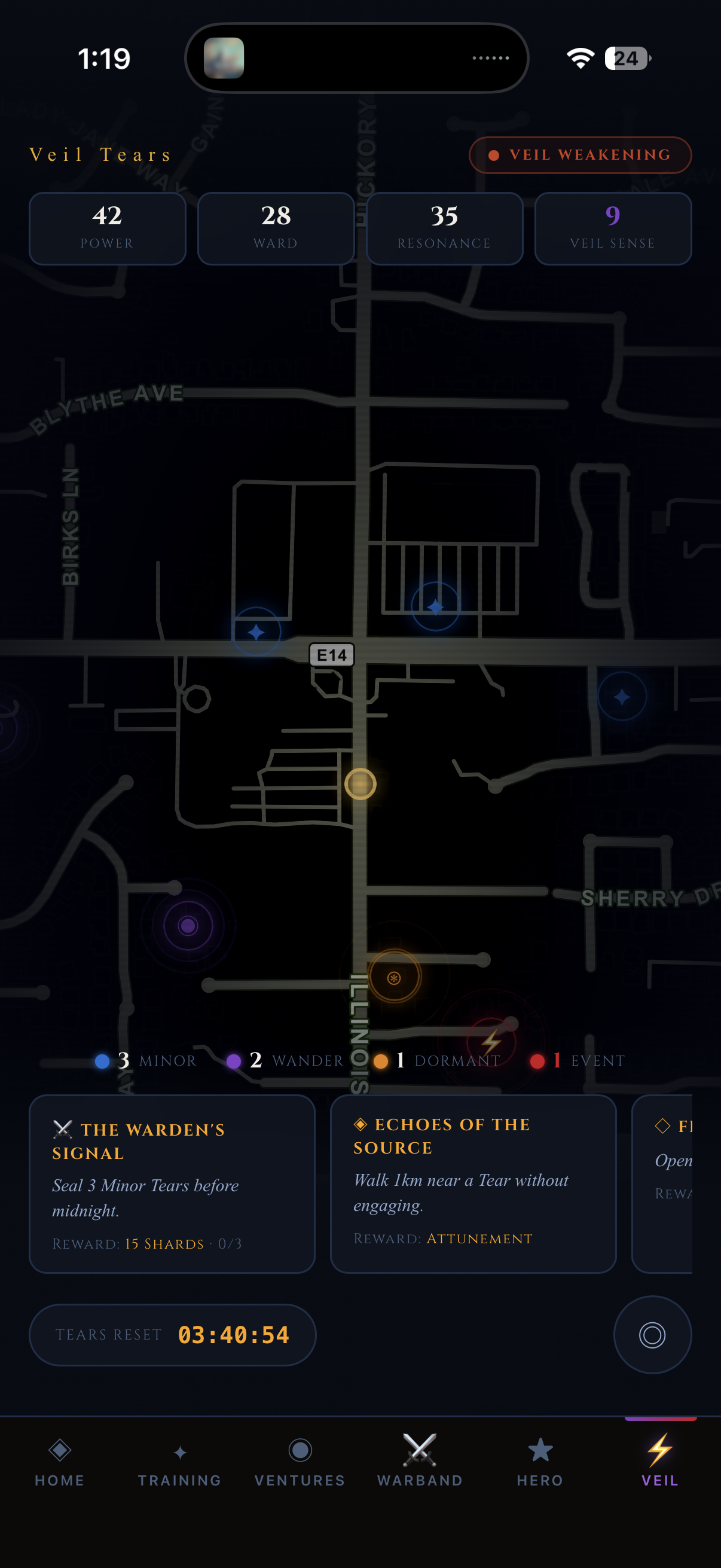Toggle the Minor tears legend filter
Viewport: 721px width, 1568px height.
(146, 1060)
